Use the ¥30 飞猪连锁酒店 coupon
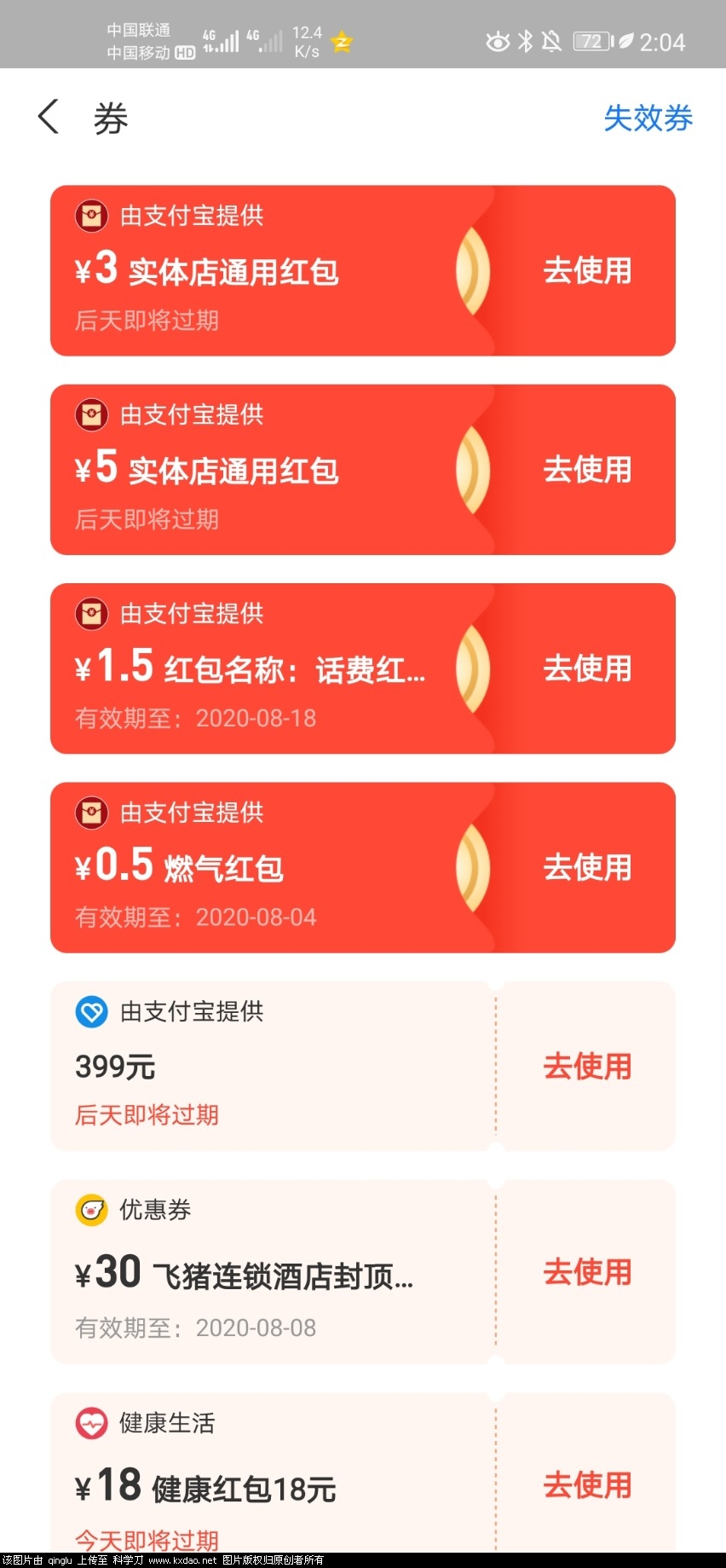The height and width of the screenshot is (1568, 726). click(x=587, y=1272)
